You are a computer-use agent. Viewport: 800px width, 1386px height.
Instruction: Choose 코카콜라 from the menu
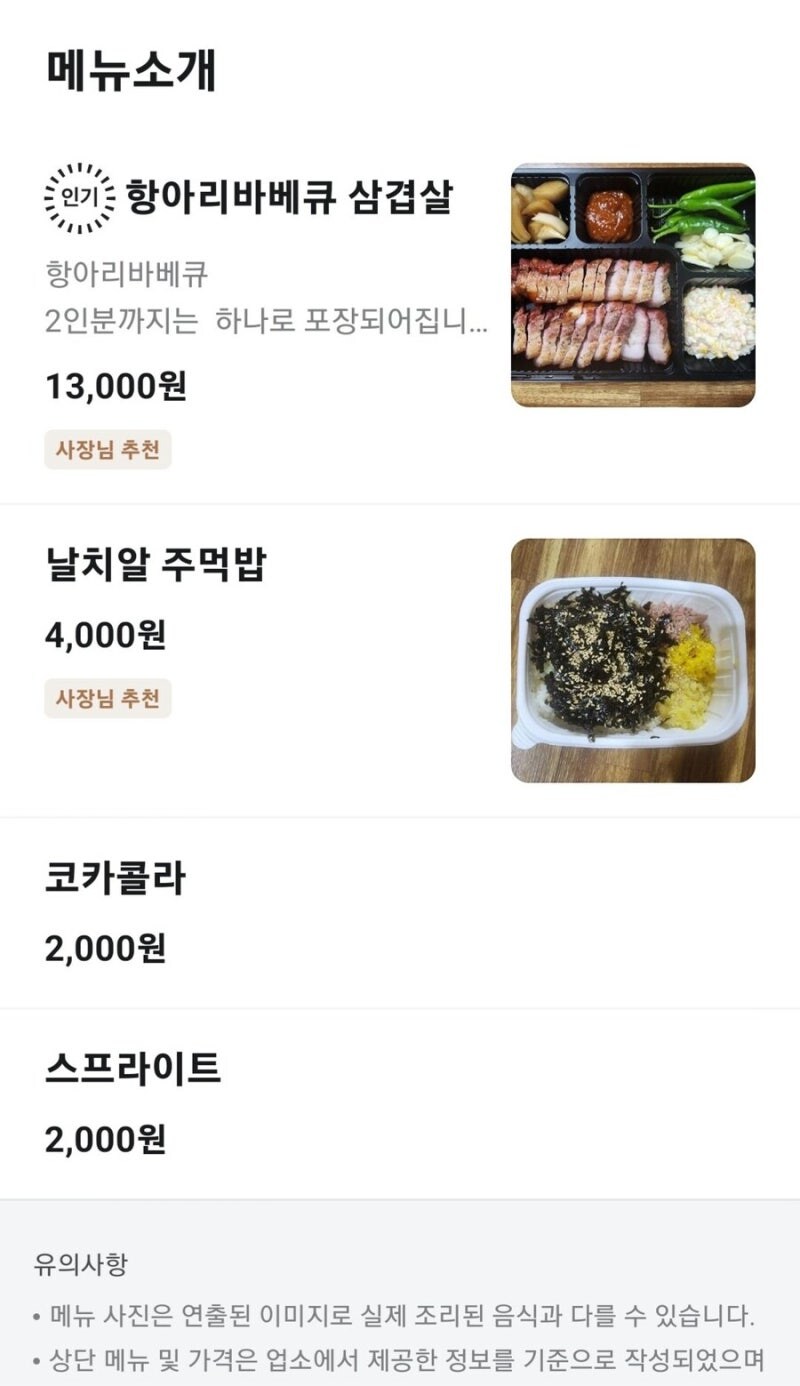[115, 878]
